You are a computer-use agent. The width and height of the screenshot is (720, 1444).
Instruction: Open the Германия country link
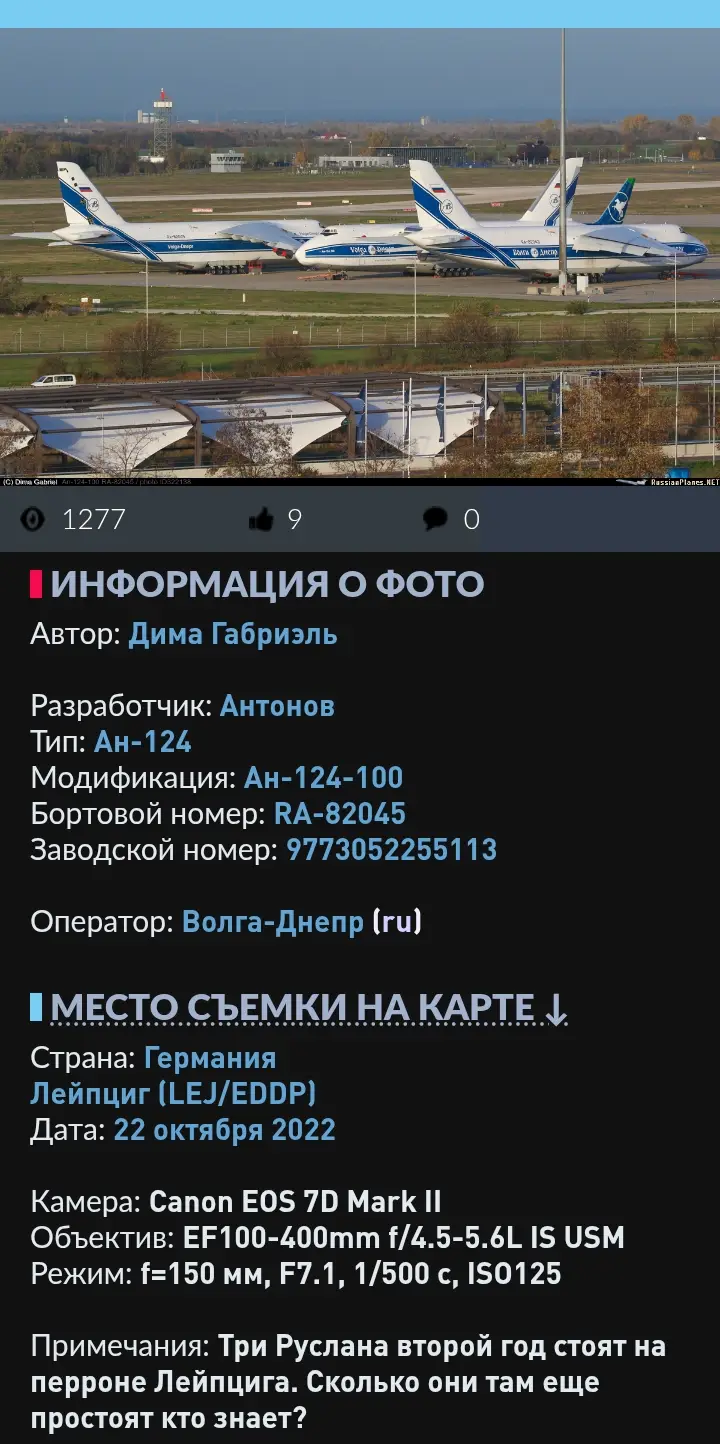[210, 1058]
